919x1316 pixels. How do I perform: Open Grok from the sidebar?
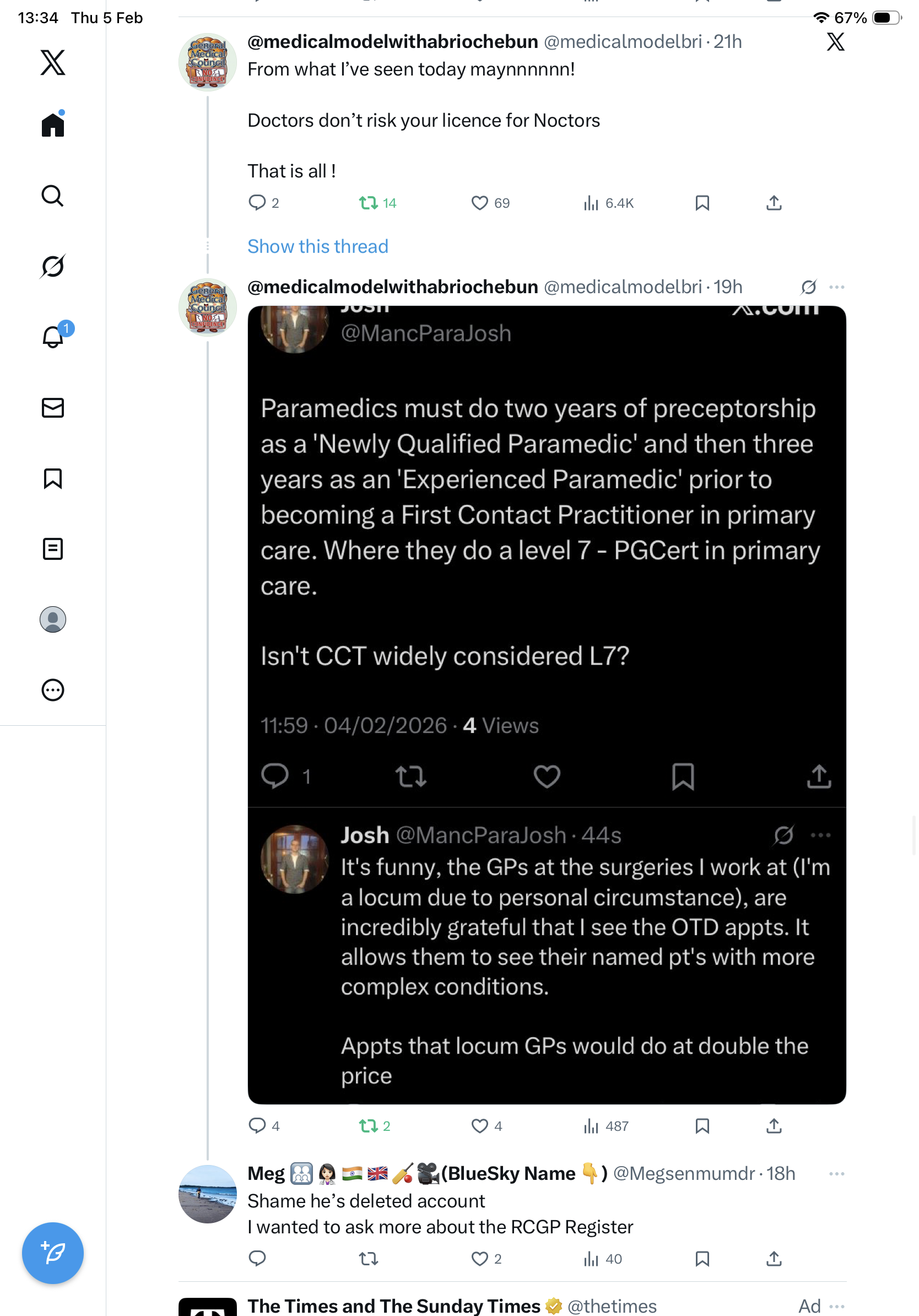click(x=53, y=266)
